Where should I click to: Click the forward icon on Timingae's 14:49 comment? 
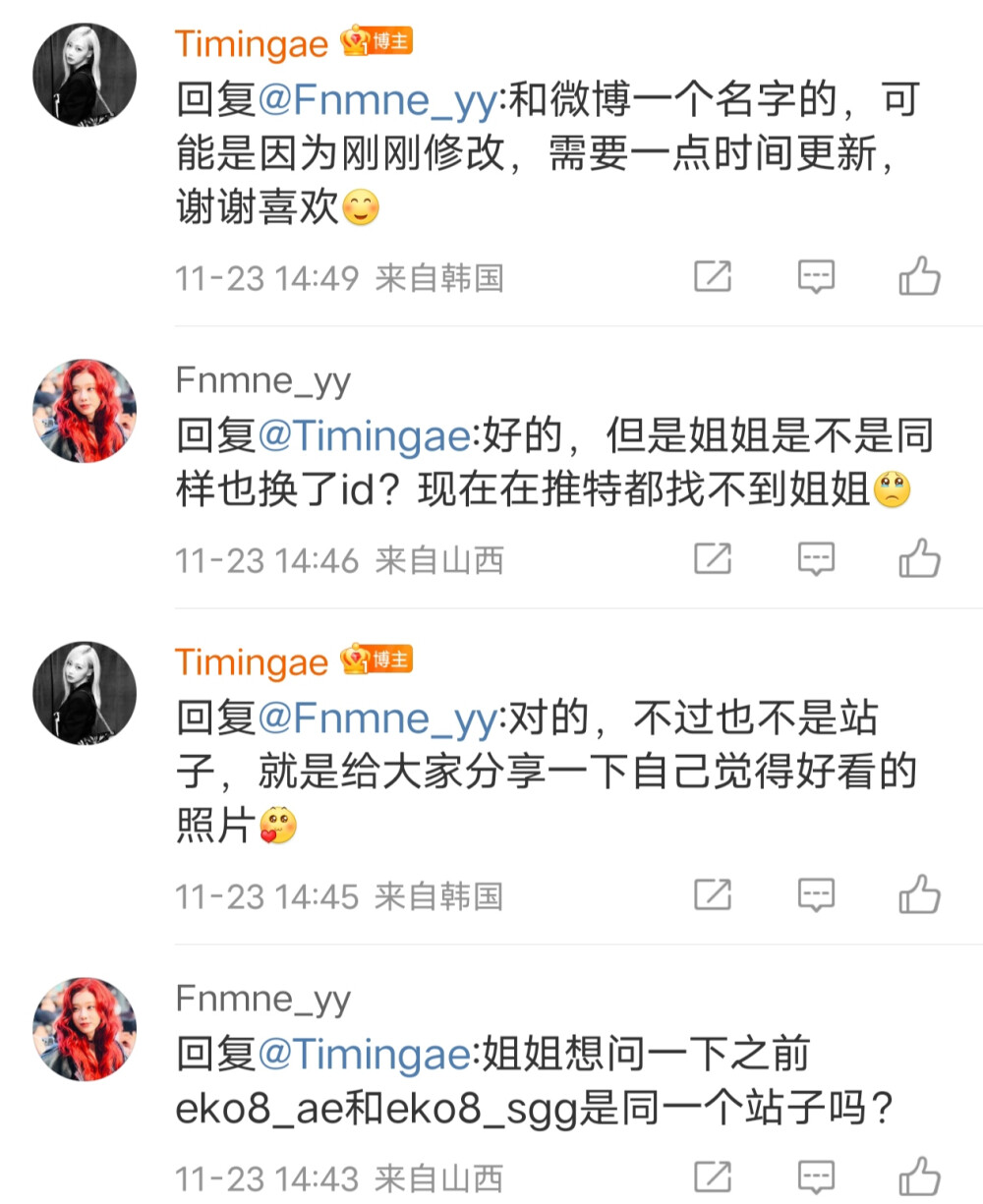(x=715, y=278)
